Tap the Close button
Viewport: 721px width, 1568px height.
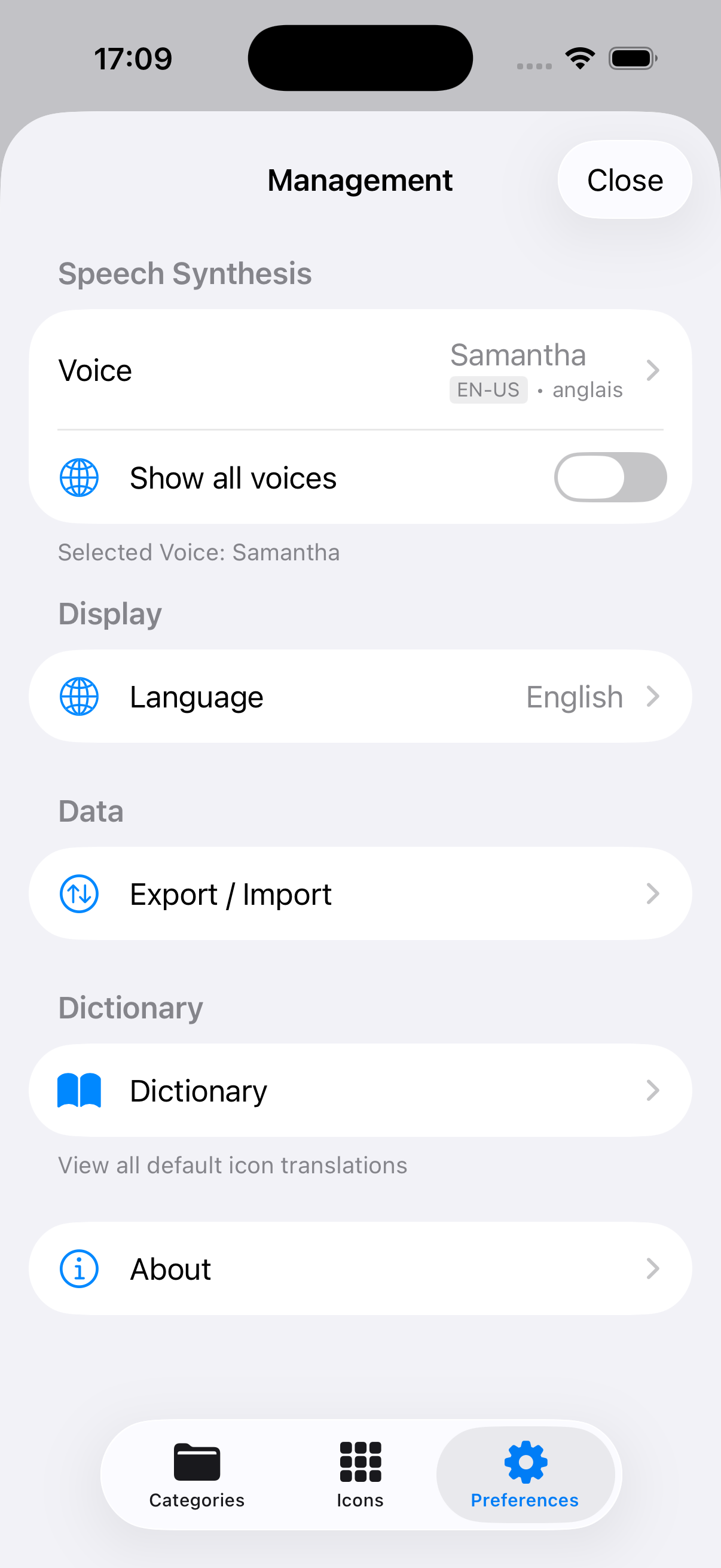tap(624, 179)
